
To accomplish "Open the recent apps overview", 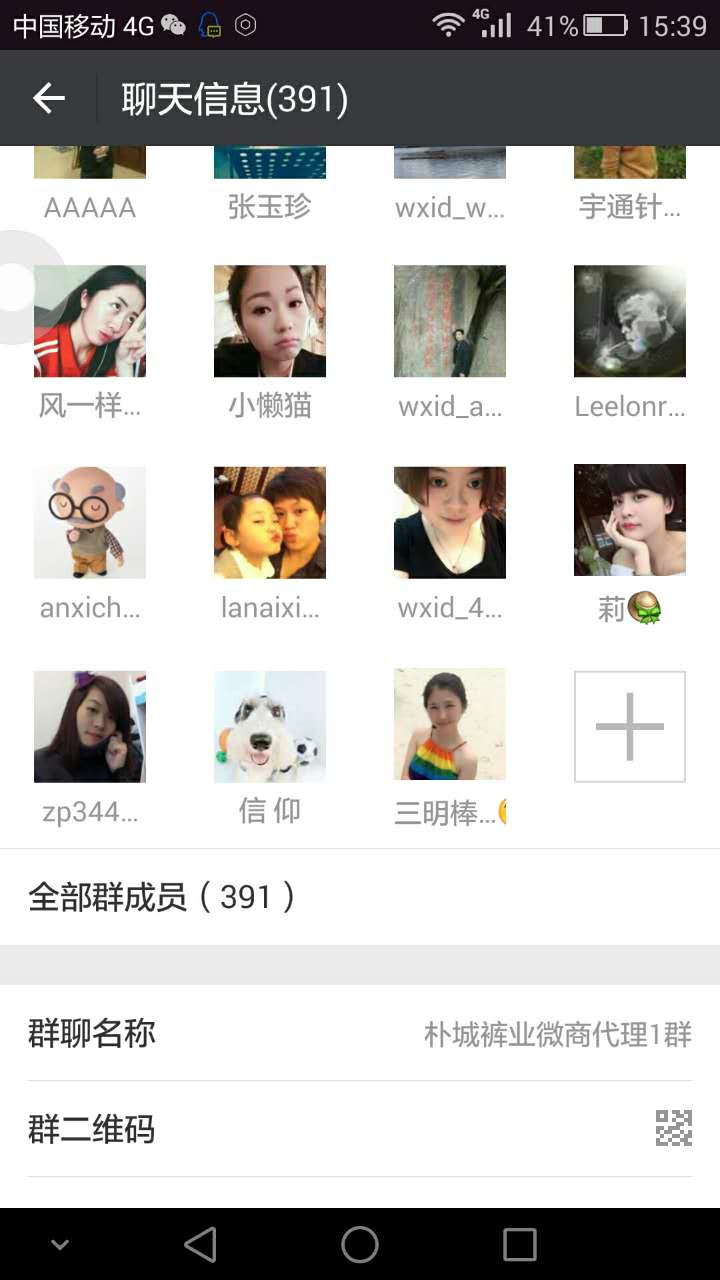I will 520,1244.
